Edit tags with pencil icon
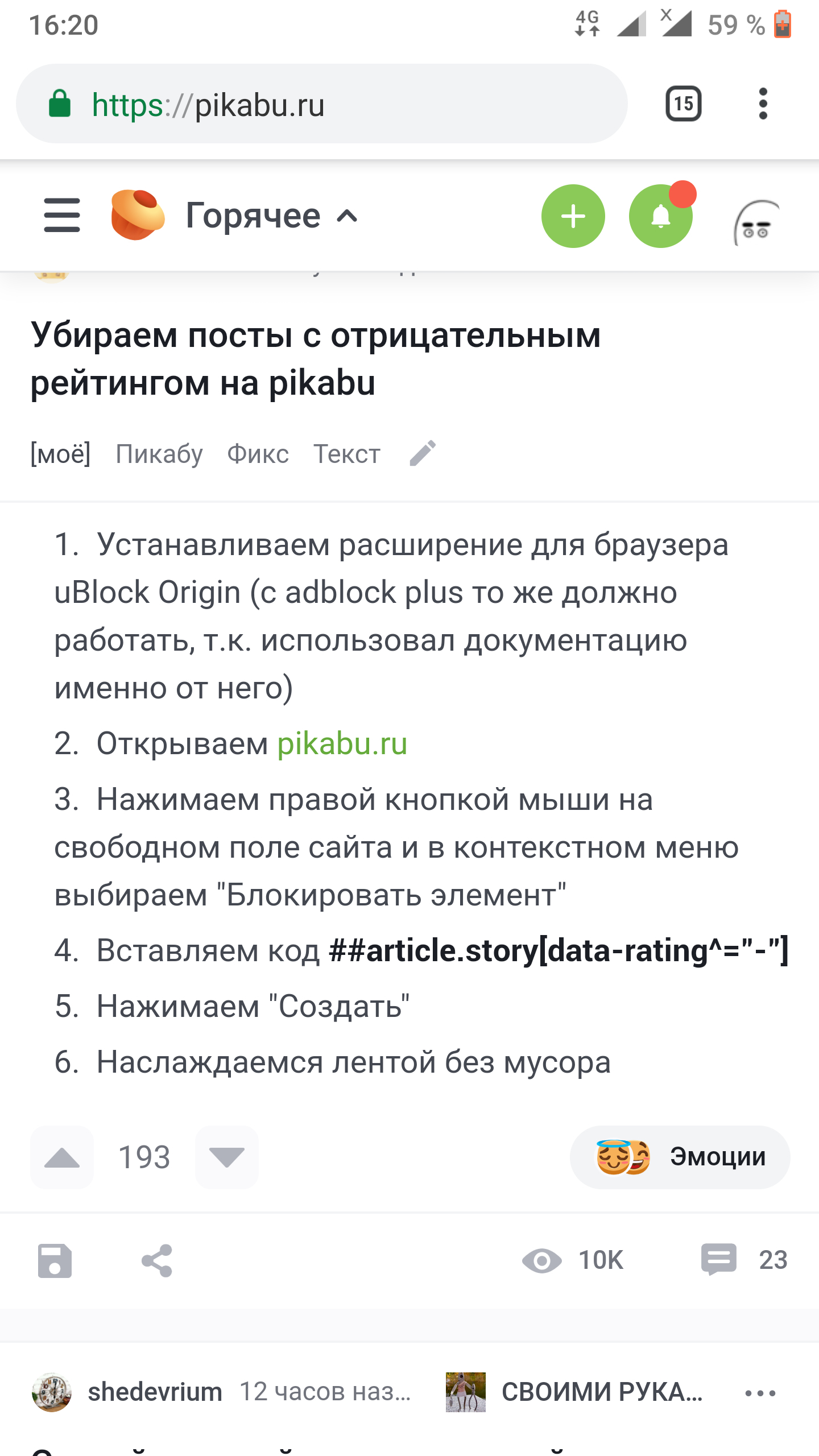 coord(423,453)
